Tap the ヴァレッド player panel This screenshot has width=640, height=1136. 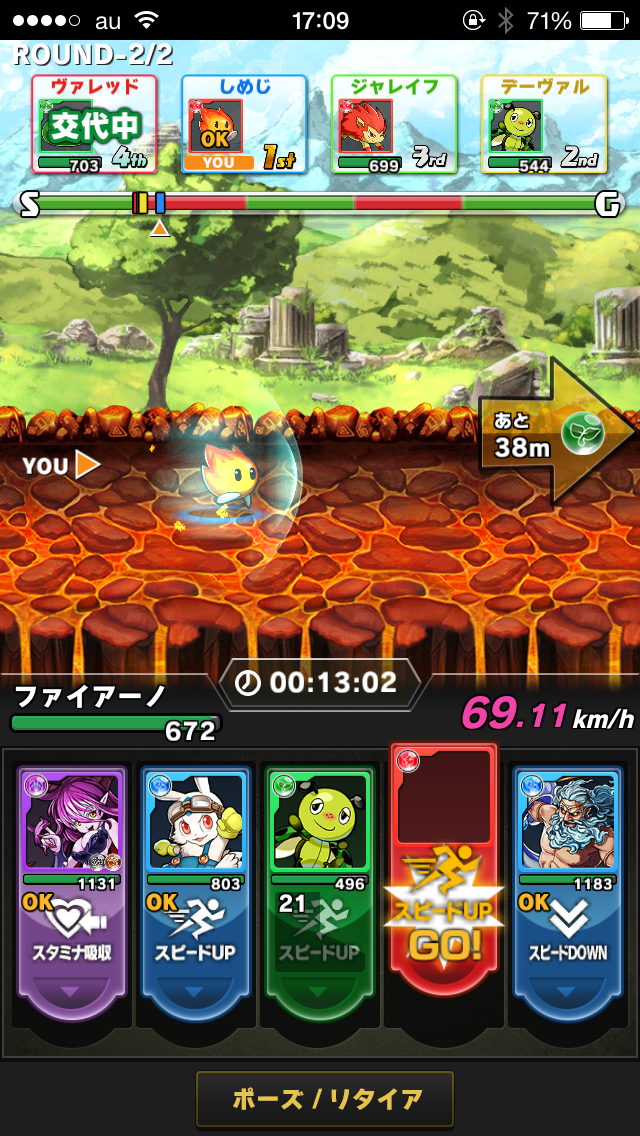pos(94,123)
